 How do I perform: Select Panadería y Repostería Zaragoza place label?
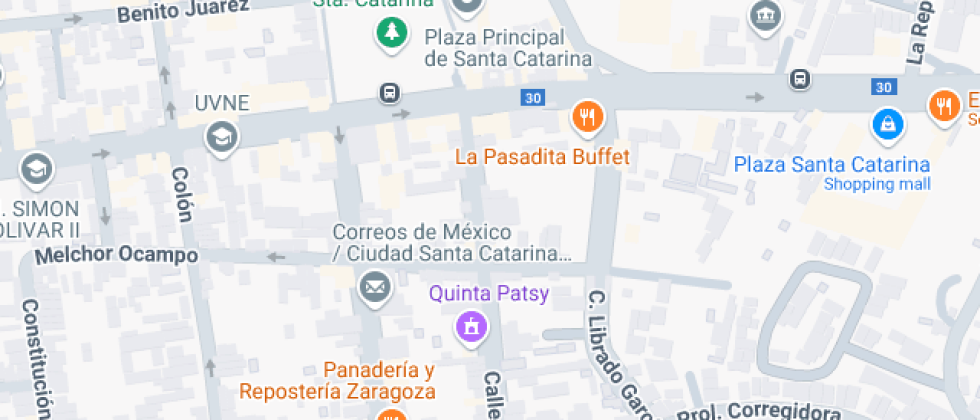coord(337,381)
